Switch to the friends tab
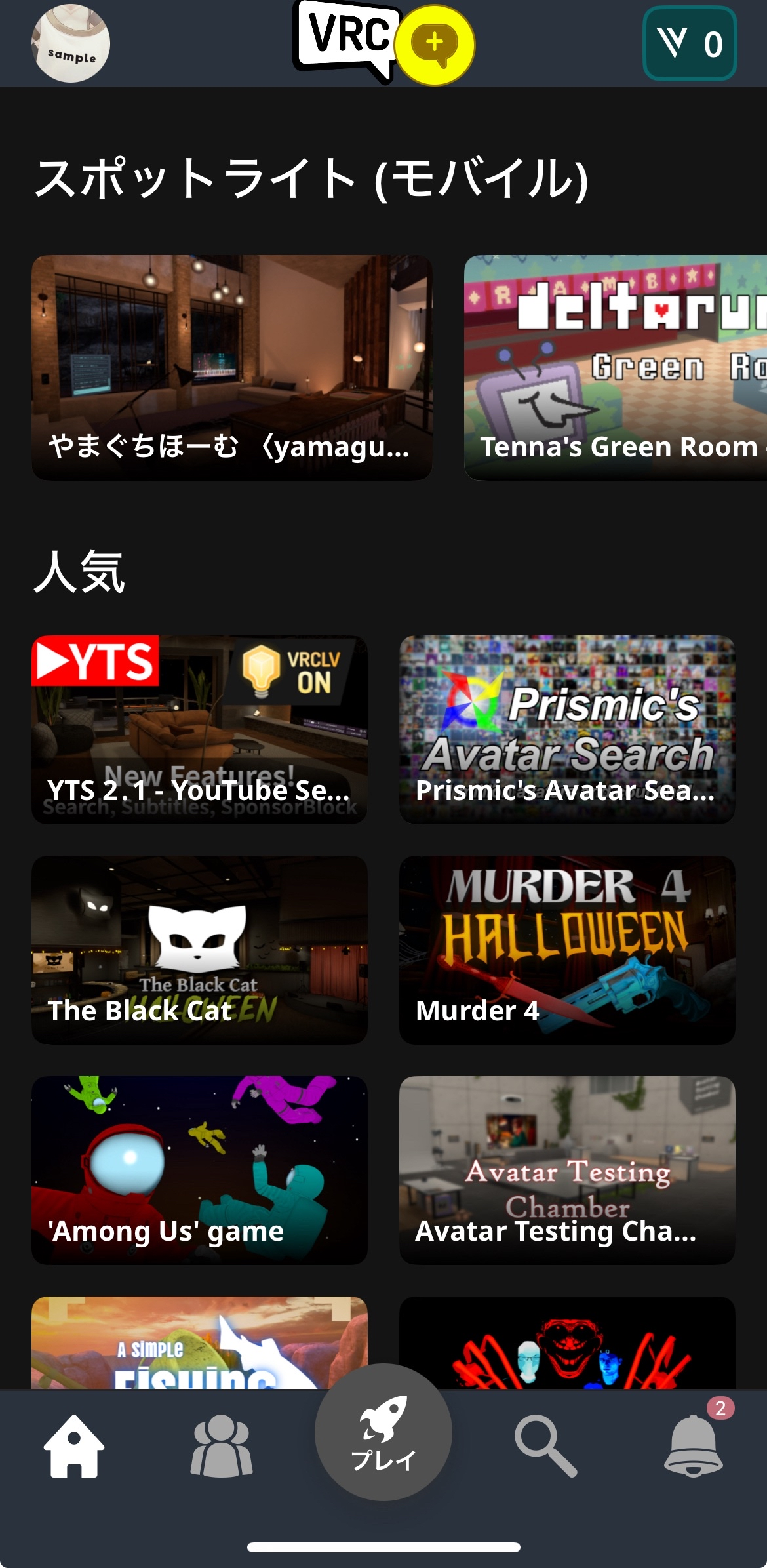The image size is (767, 1568). pyautogui.click(x=222, y=1446)
